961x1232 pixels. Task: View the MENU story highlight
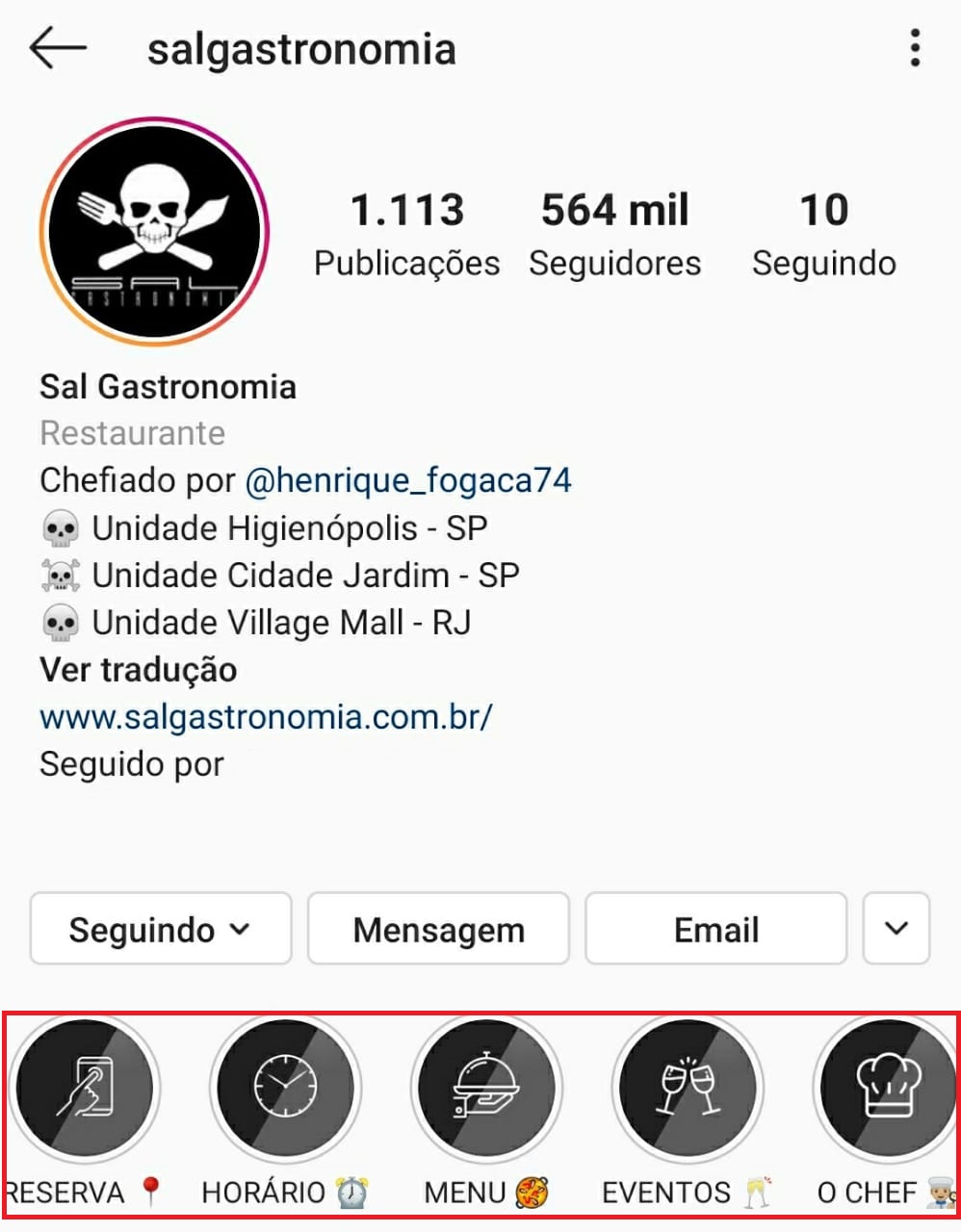pos(486,1087)
